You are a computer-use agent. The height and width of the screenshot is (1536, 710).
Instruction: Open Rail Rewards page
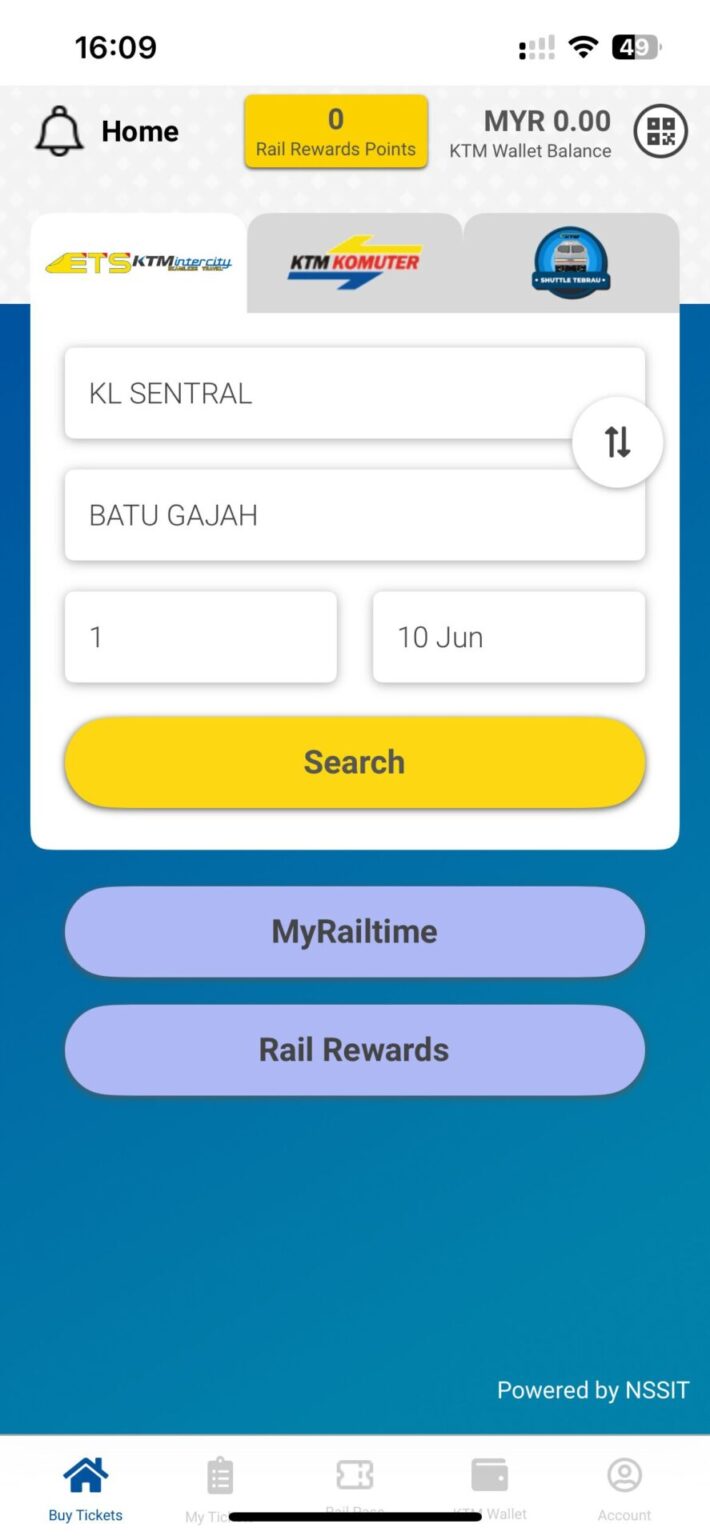pos(354,1050)
